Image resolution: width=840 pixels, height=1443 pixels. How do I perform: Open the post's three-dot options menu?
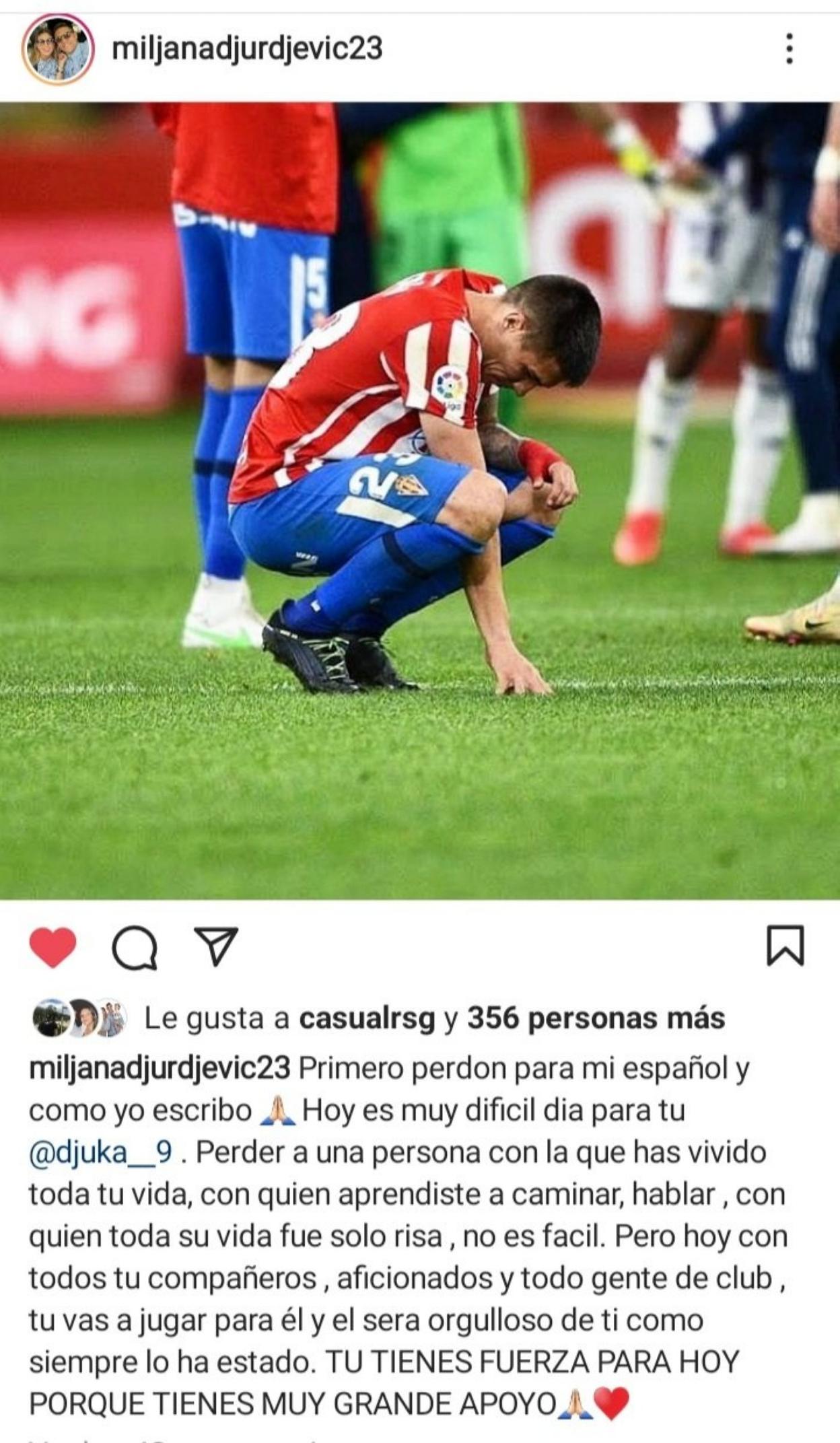click(x=790, y=49)
